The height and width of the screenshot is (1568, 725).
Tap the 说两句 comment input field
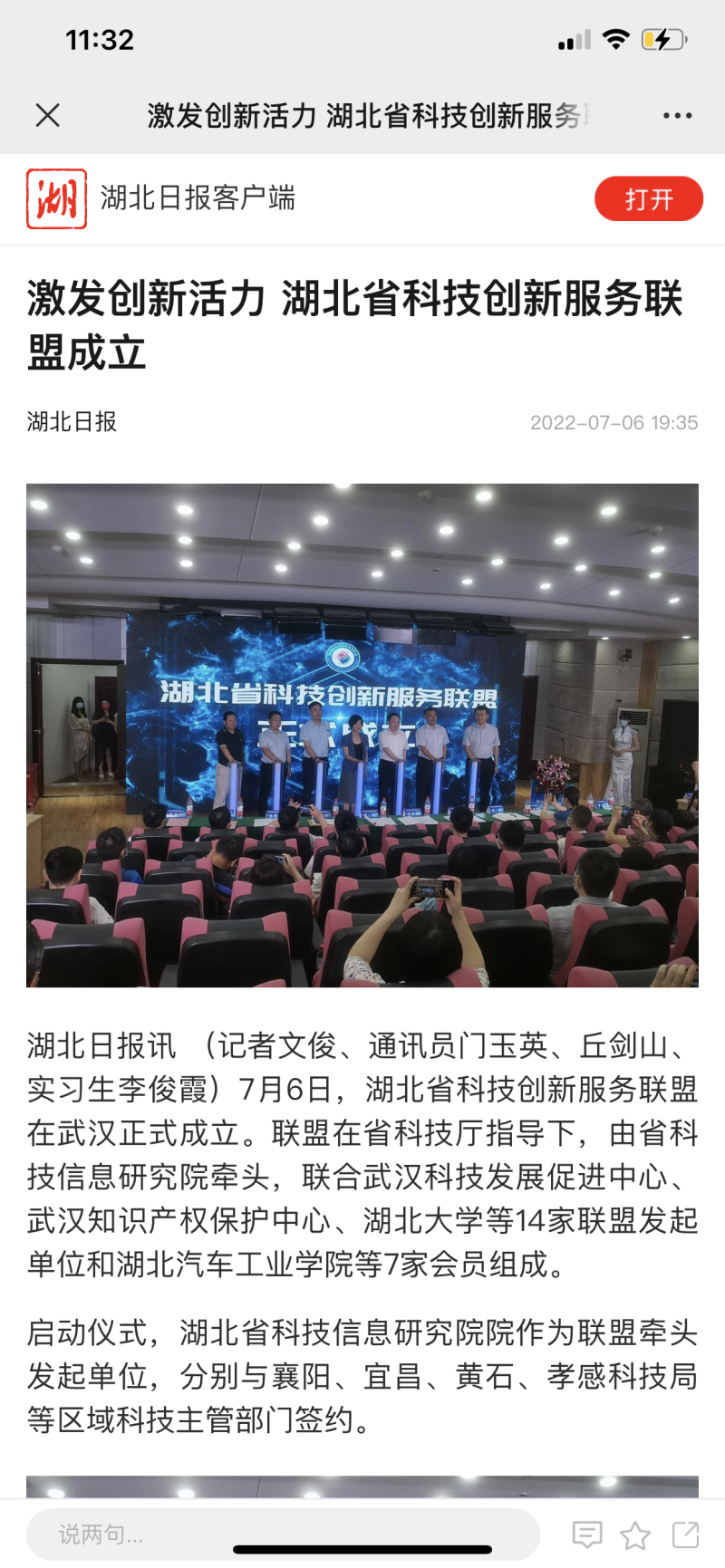(x=281, y=1534)
